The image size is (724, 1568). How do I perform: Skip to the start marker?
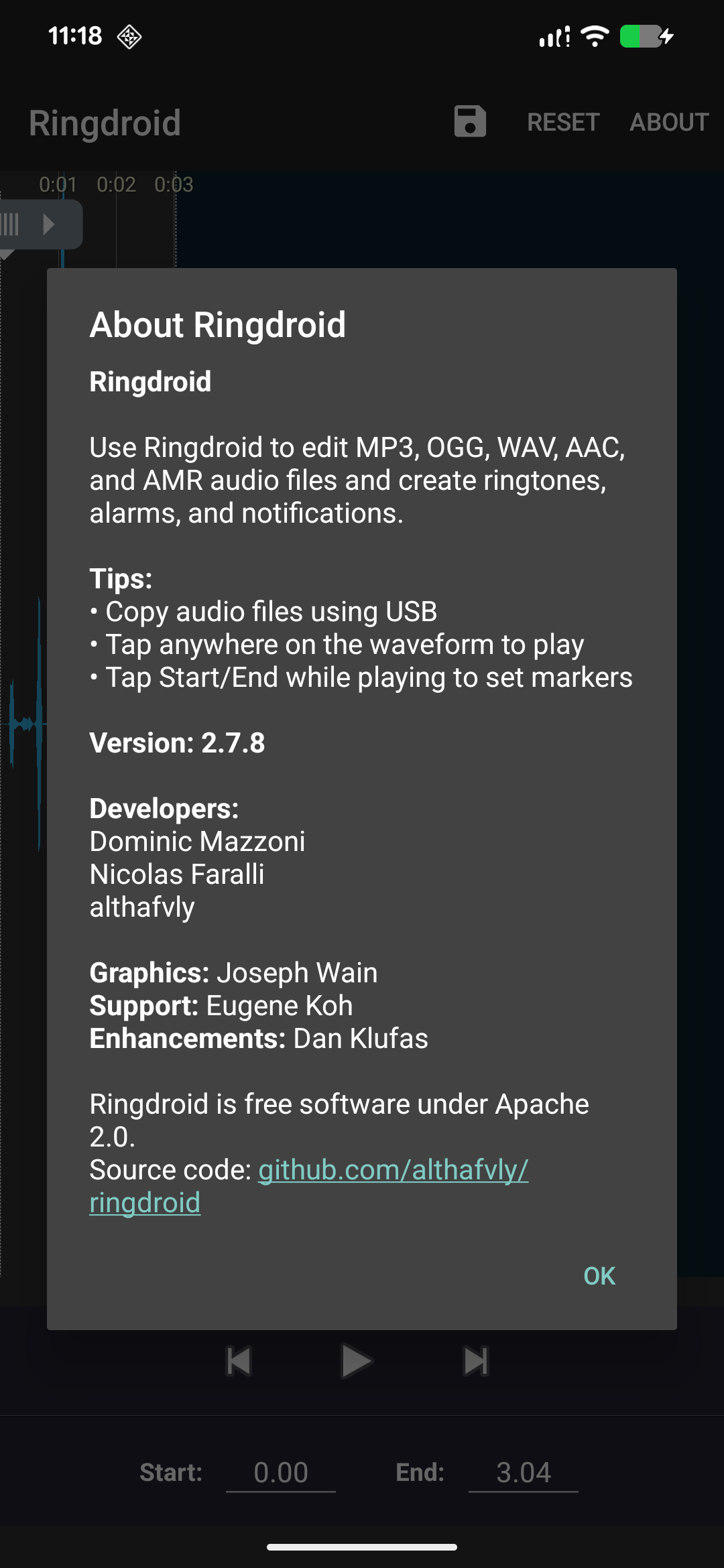click(239, 1361)
